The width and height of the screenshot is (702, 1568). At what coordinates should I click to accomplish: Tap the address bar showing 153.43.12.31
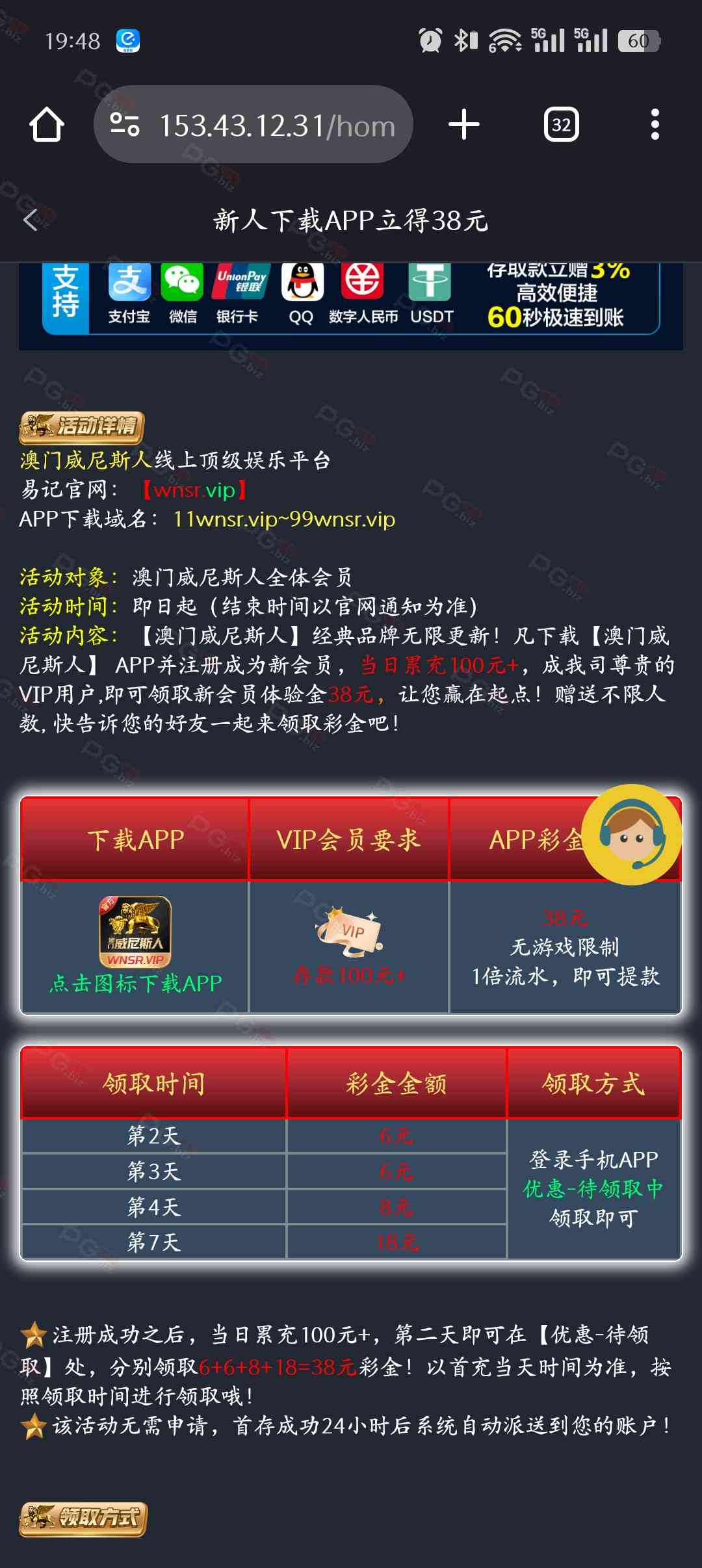point(276,125)
